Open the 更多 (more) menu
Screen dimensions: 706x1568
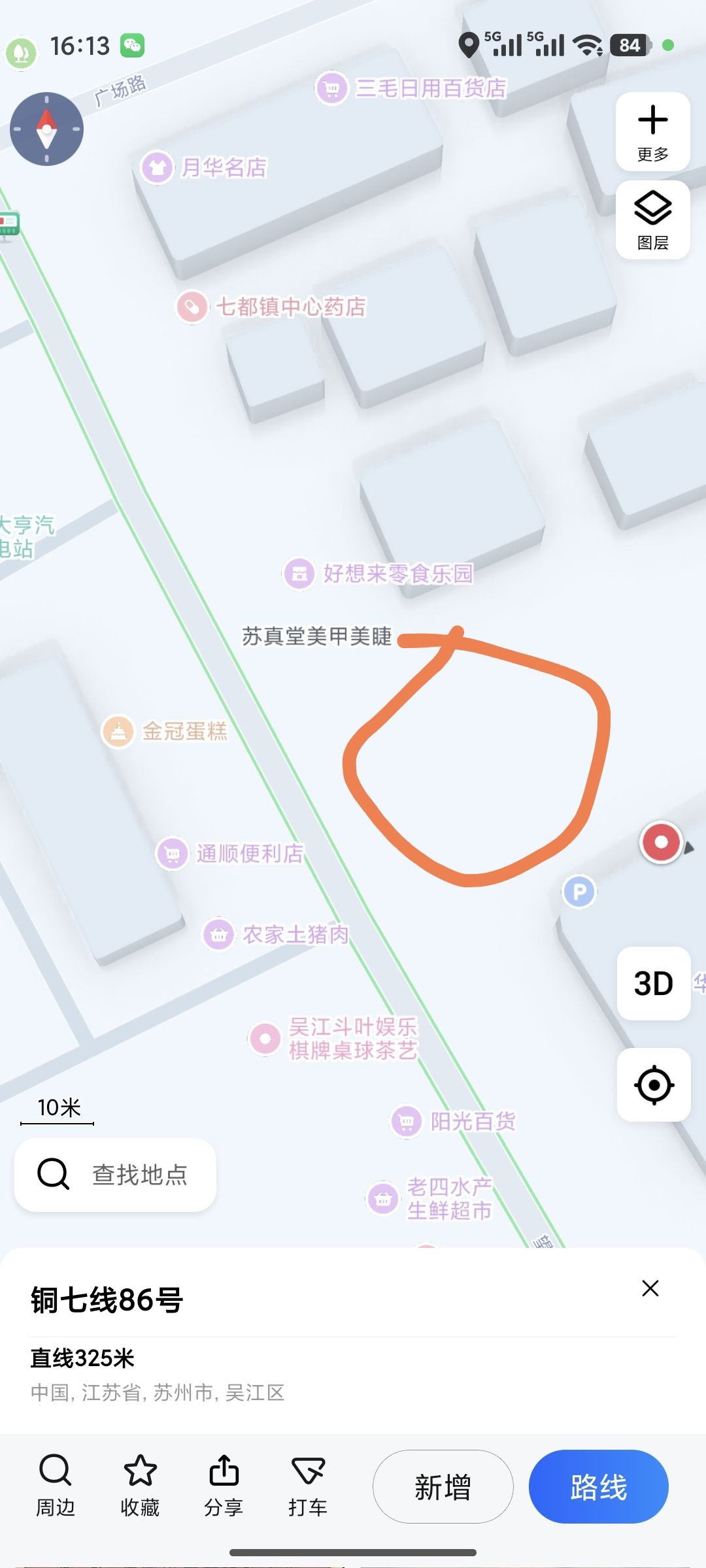652,132
